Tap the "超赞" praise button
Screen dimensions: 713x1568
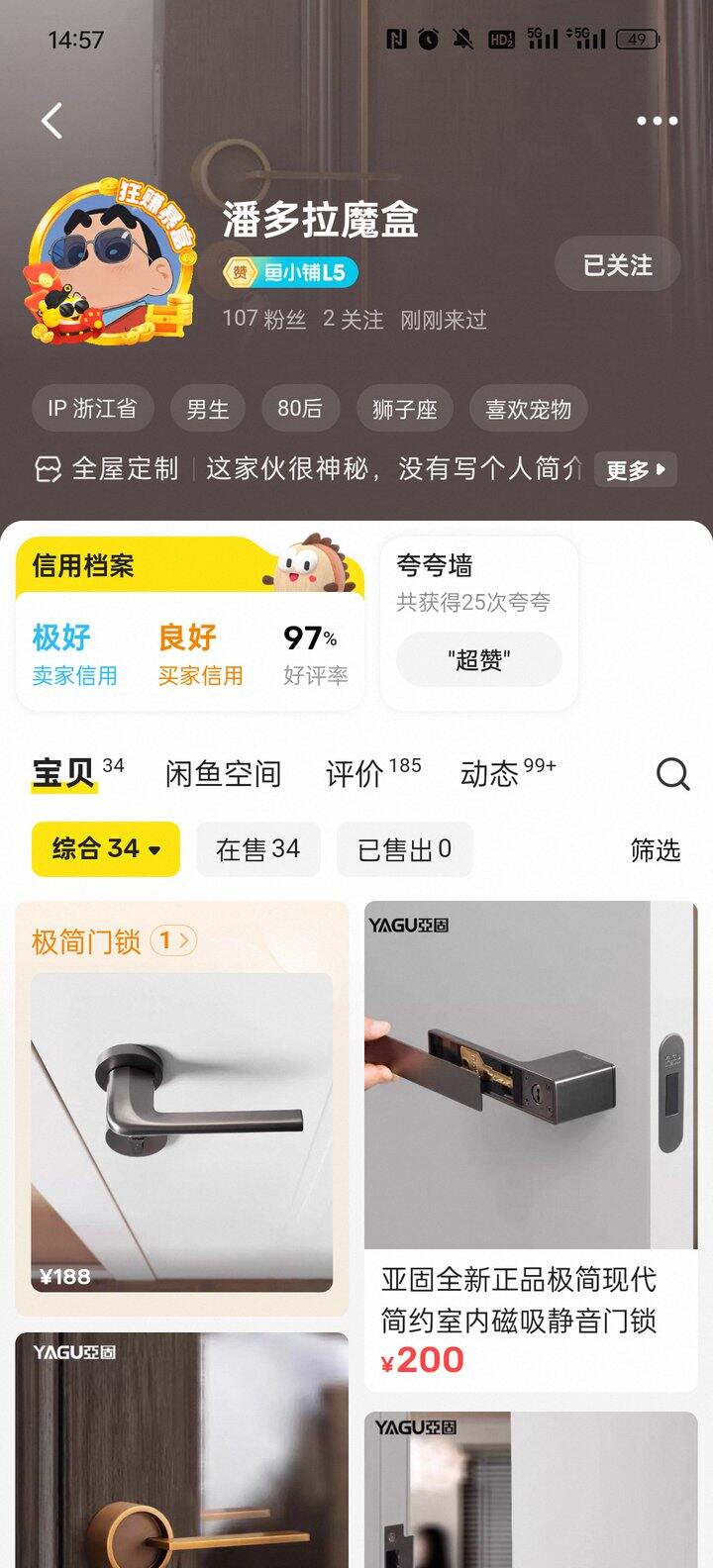click(x=478, y=659)
